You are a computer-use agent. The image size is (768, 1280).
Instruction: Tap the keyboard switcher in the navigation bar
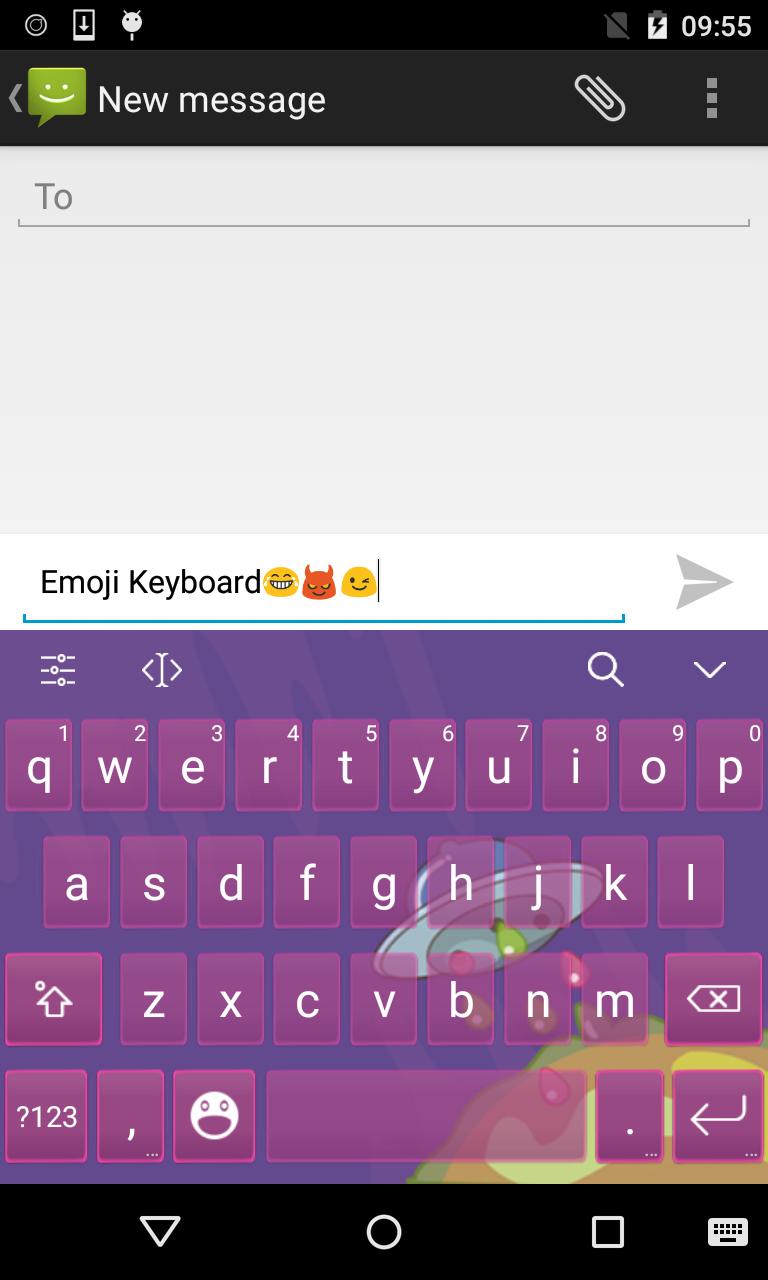tap(728, 1232)
